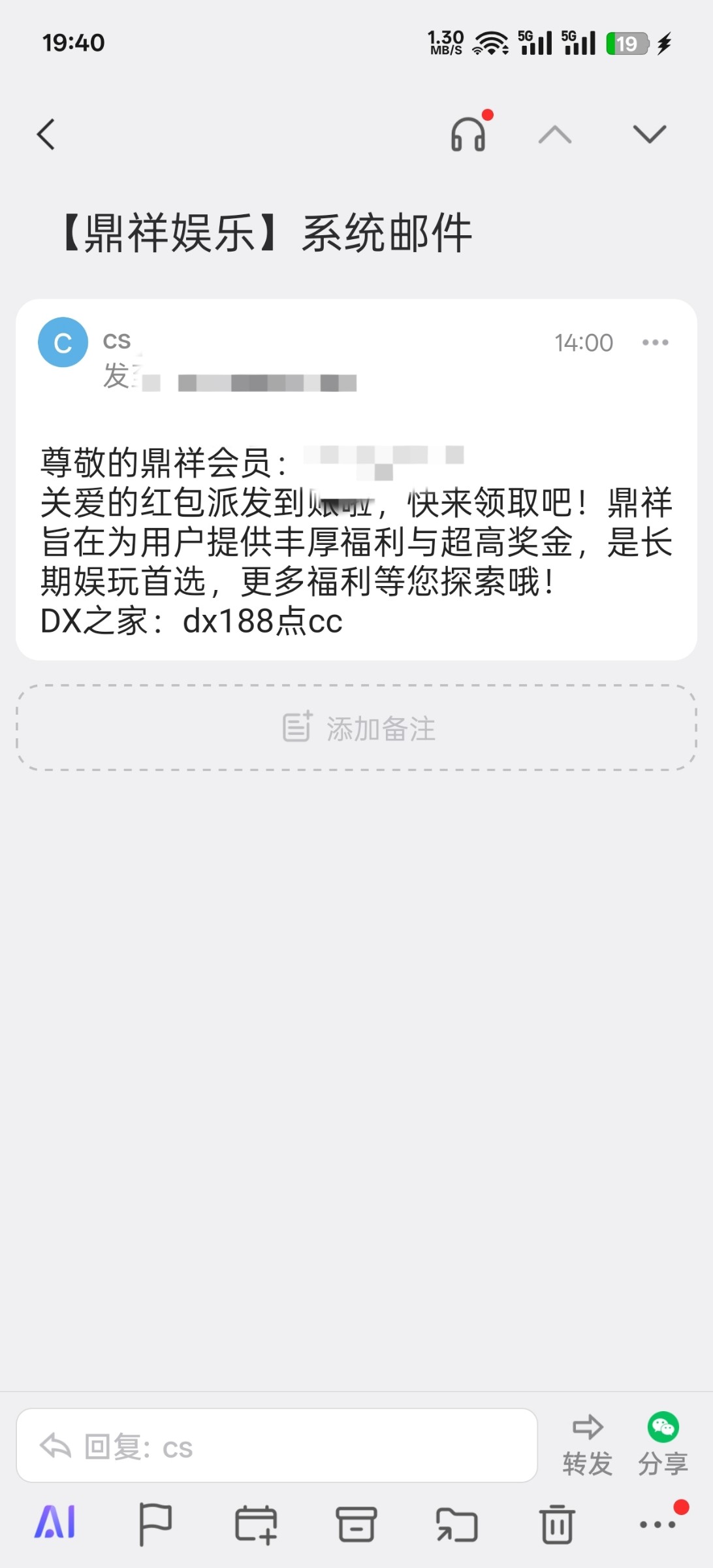
Task: Open the sender avatar for CS
Action: (63, 342)
